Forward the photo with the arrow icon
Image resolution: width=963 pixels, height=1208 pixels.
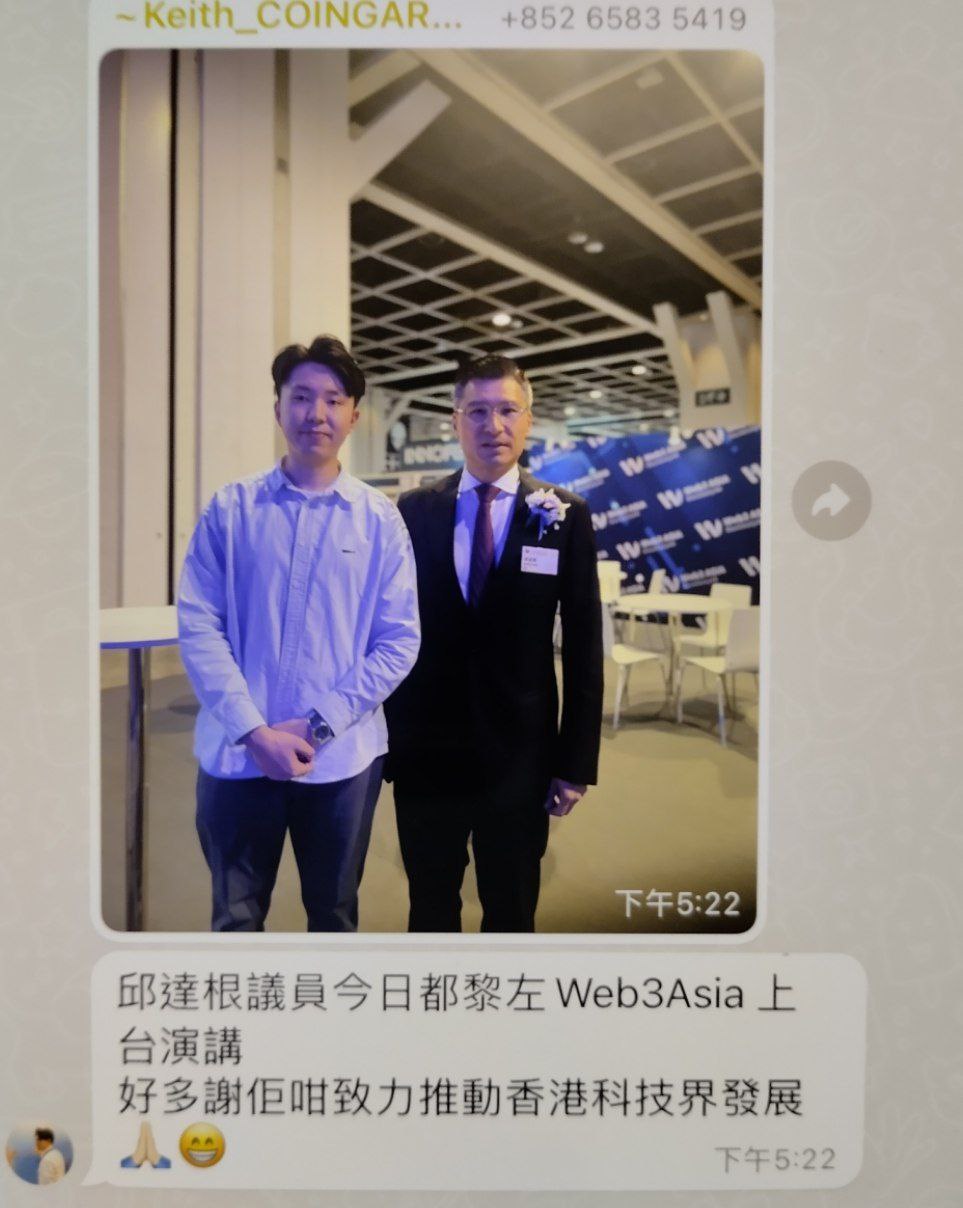831,500
